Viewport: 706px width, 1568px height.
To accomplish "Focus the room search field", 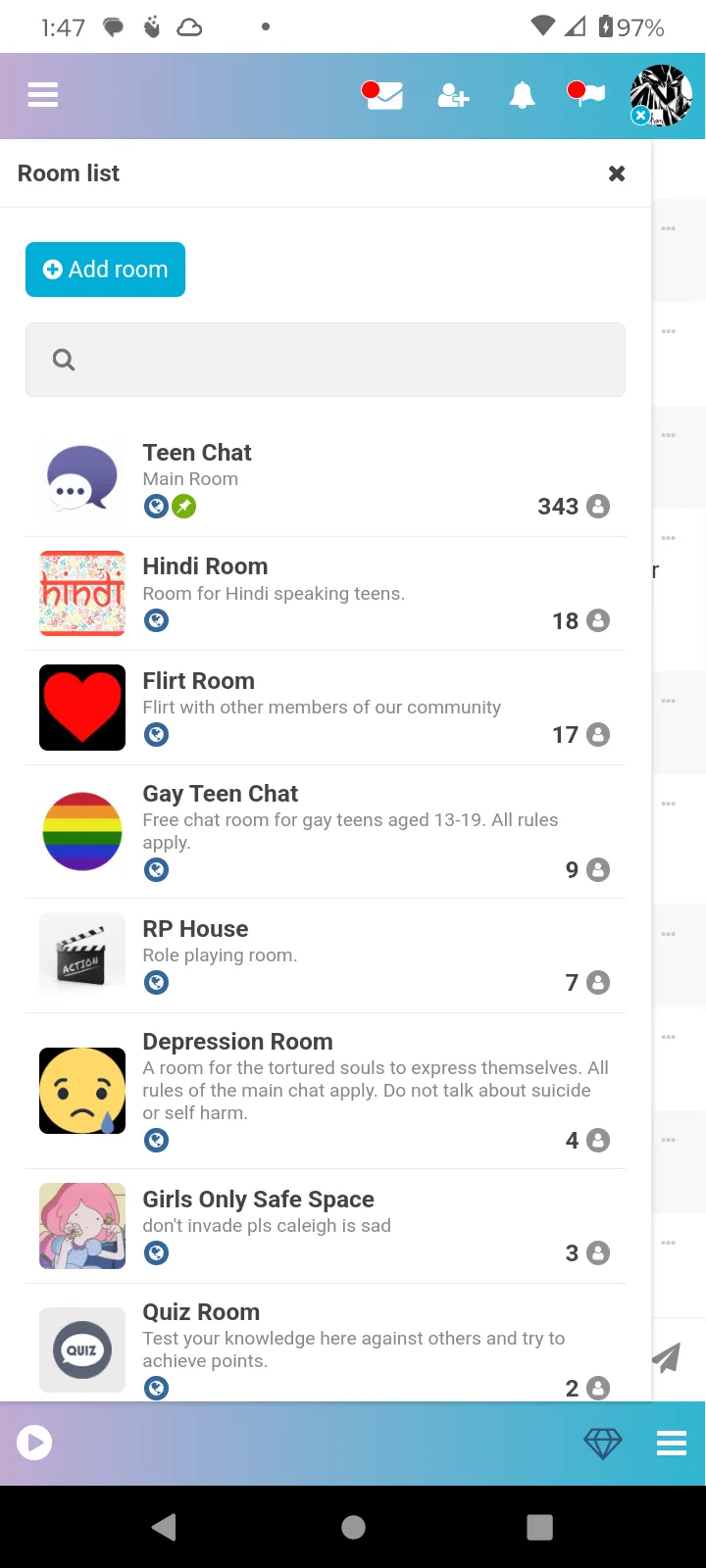I will click(326, 360).
